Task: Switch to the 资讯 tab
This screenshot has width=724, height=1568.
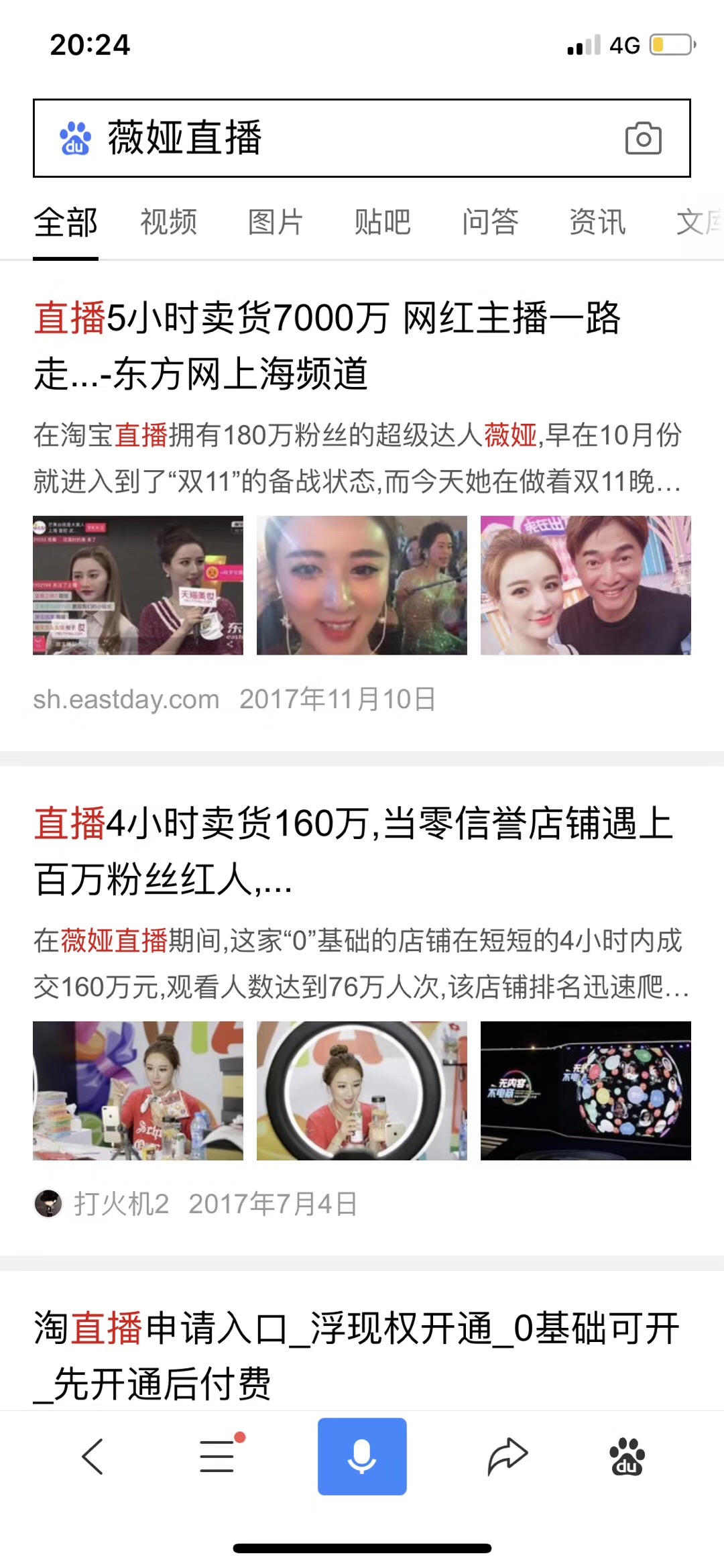Action: point(597,222)
